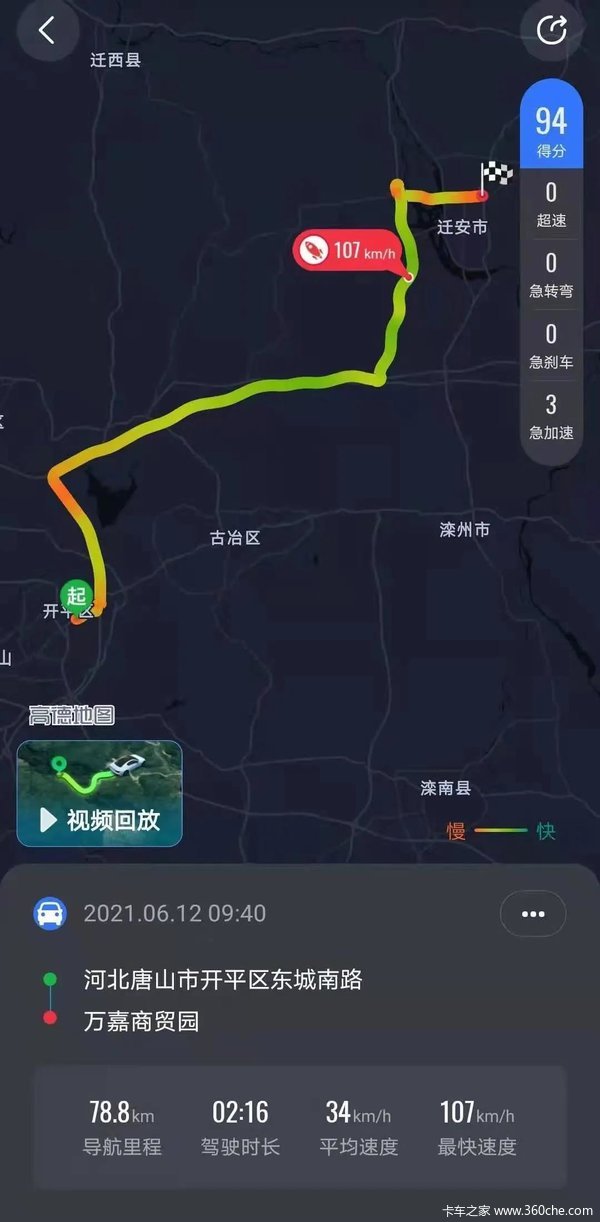
Task: Open the three-dot more options button
Action: click(x=533, y=913)
